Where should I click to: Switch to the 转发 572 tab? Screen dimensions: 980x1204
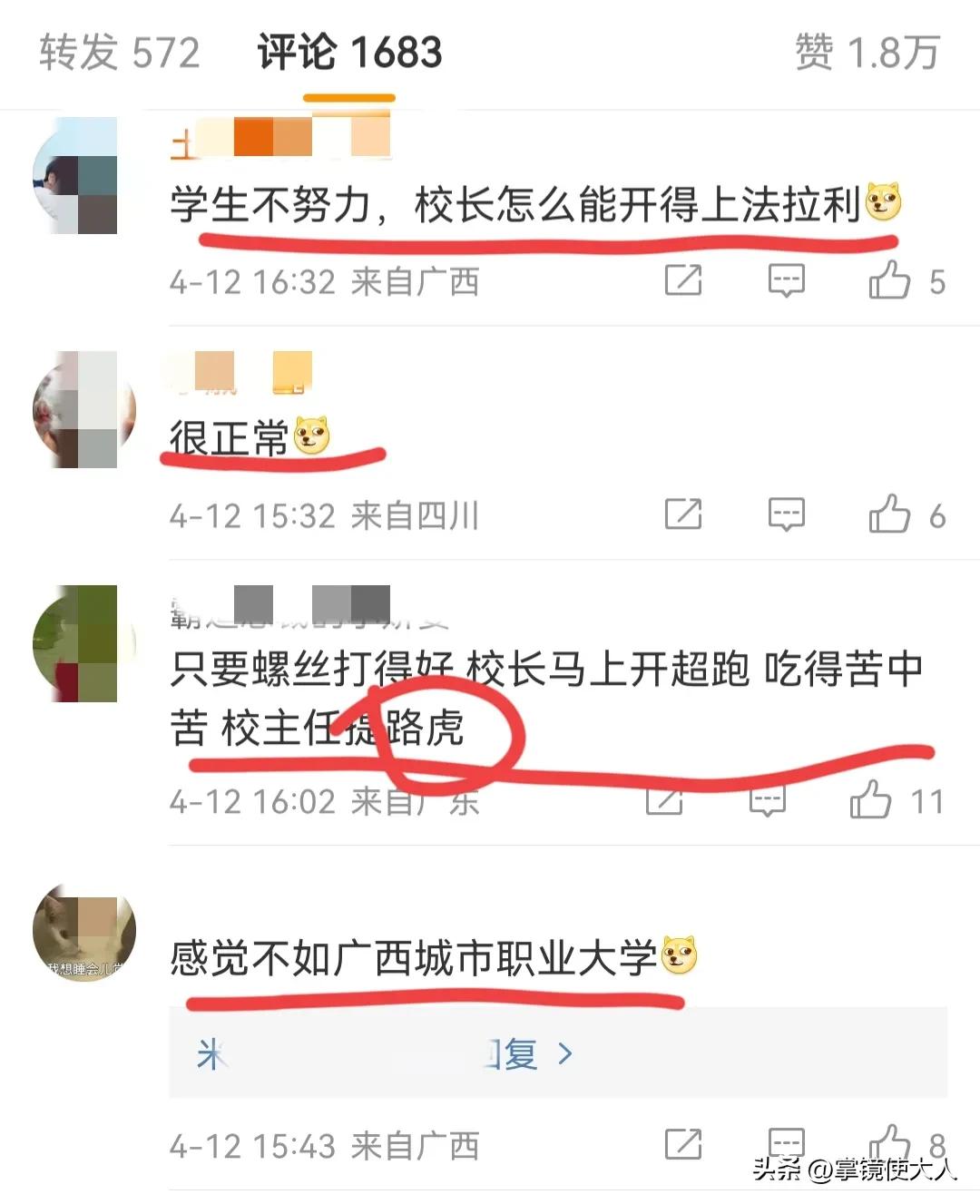coord(119,52)
